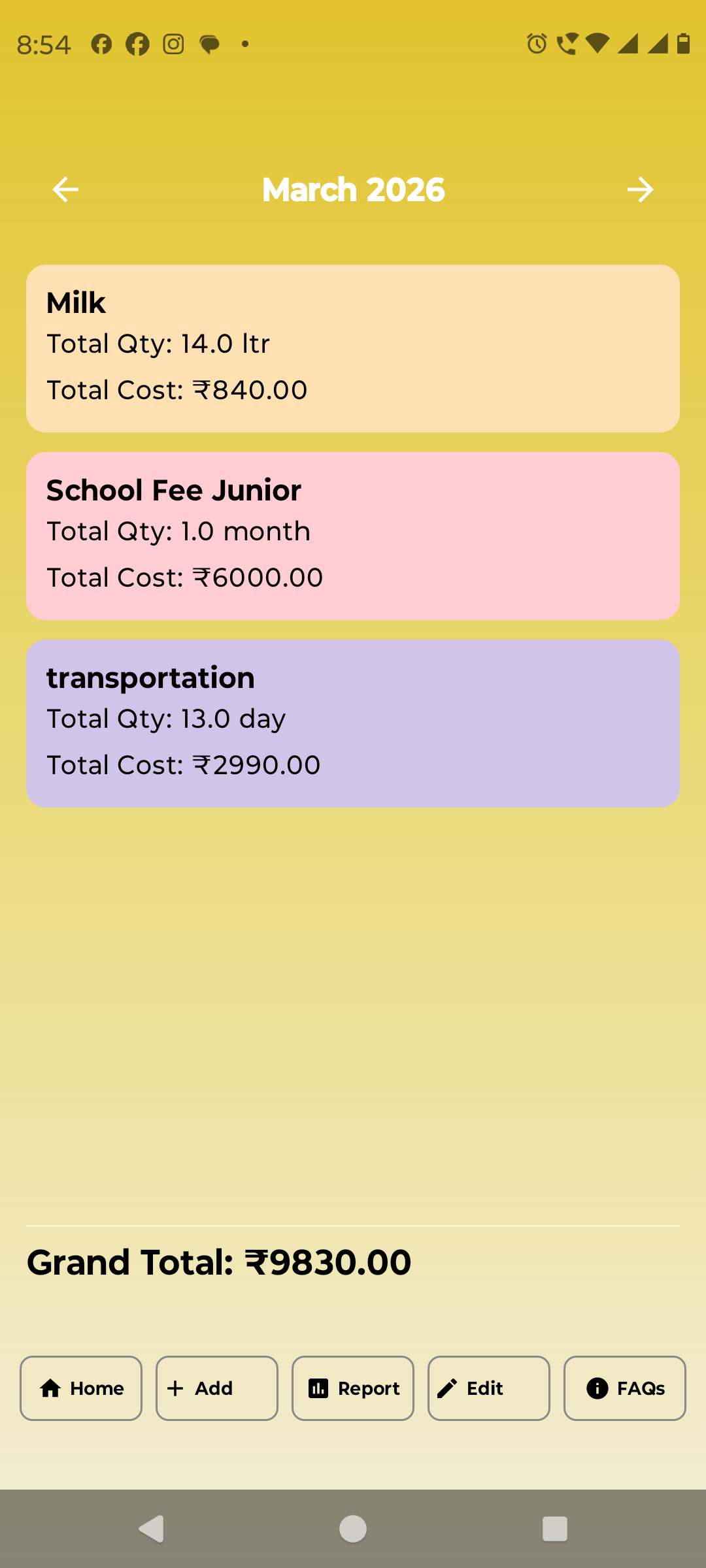The height and width of the screenshot is (1568, 706).
Task: Open the FAQs page
Action: 625,1388
